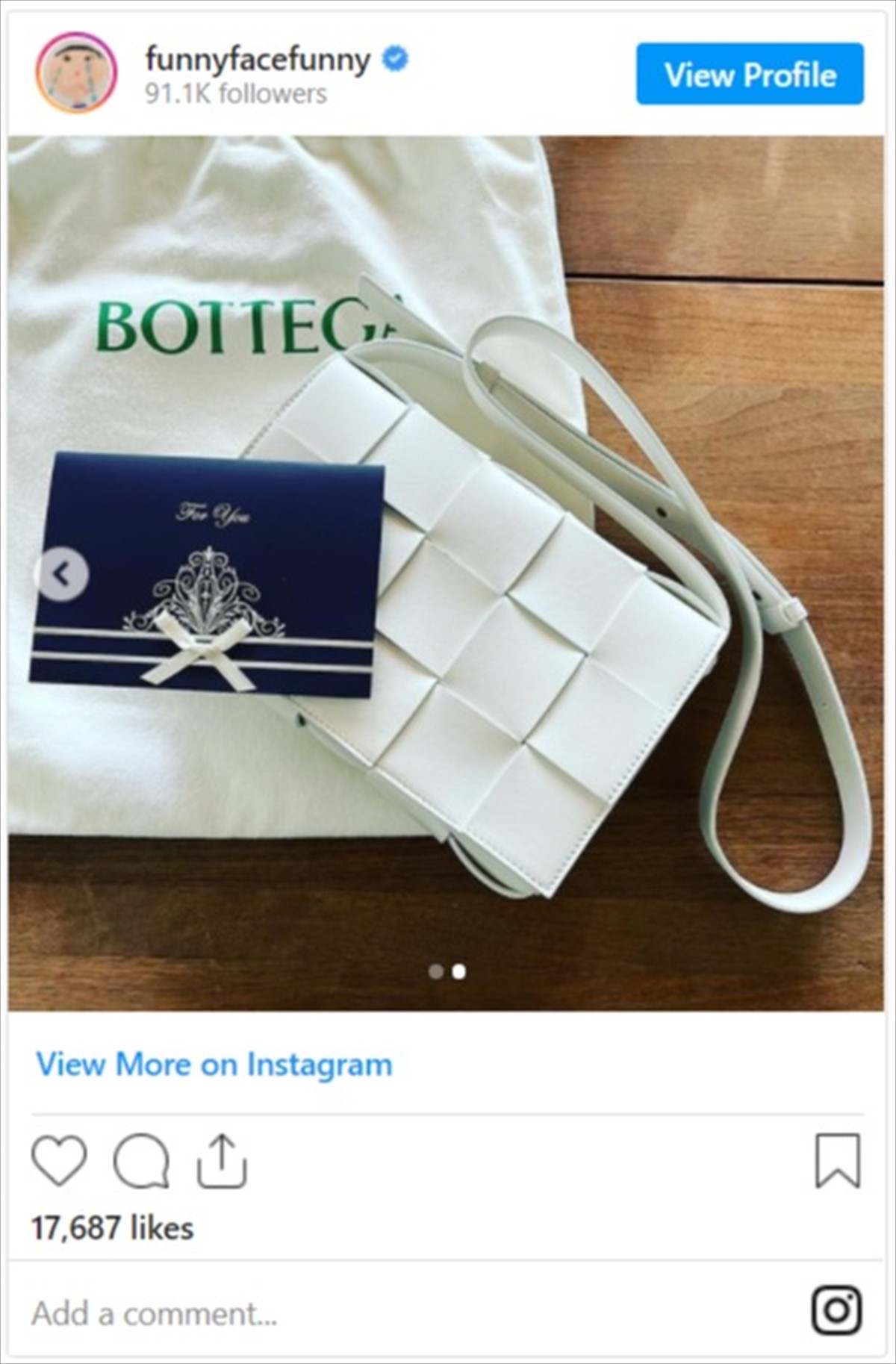Screen dimensions: 896x1364
Task: Open View More on Instagram link
Action: click(214, 1064)
